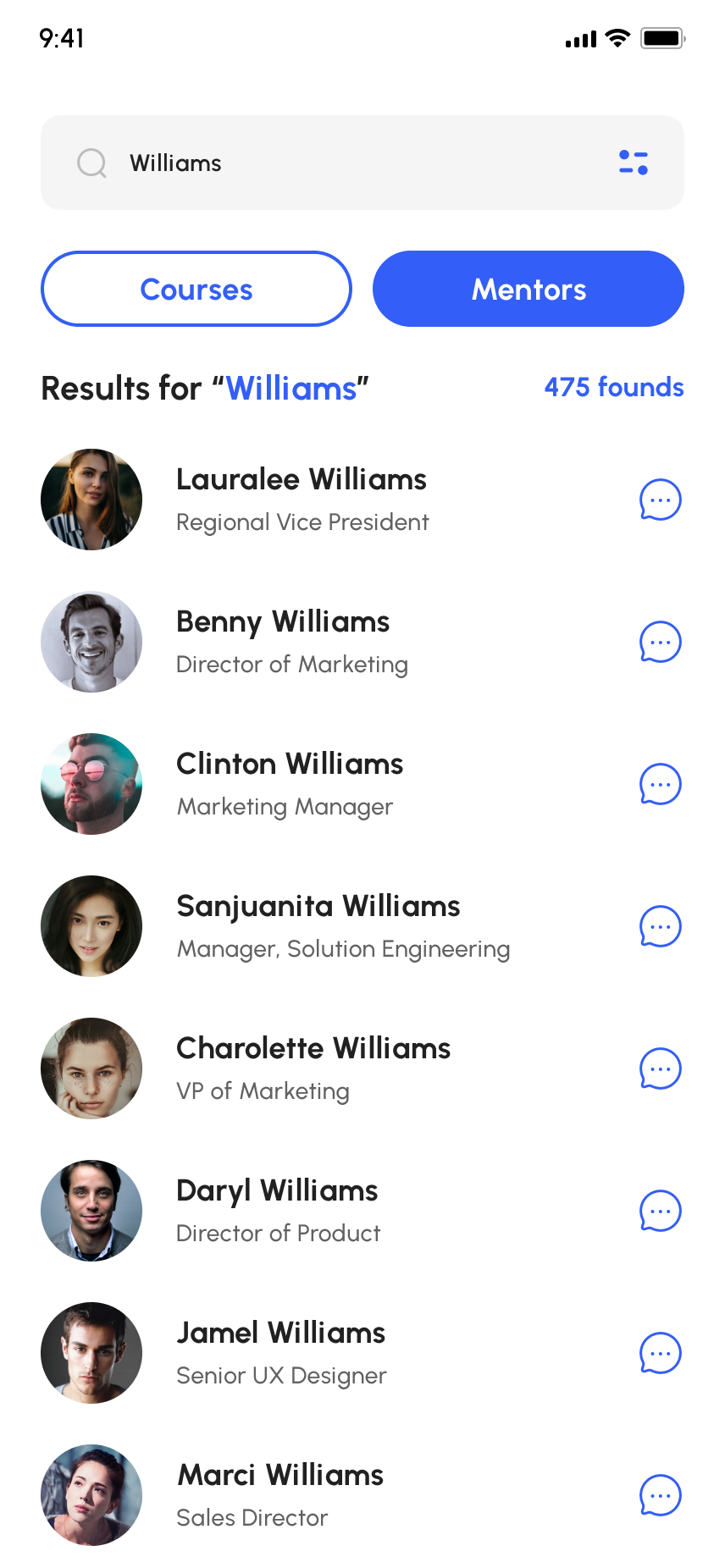Start a chat with Clinton Williams
Viewport: 725px width, 1568px height.
660,784
